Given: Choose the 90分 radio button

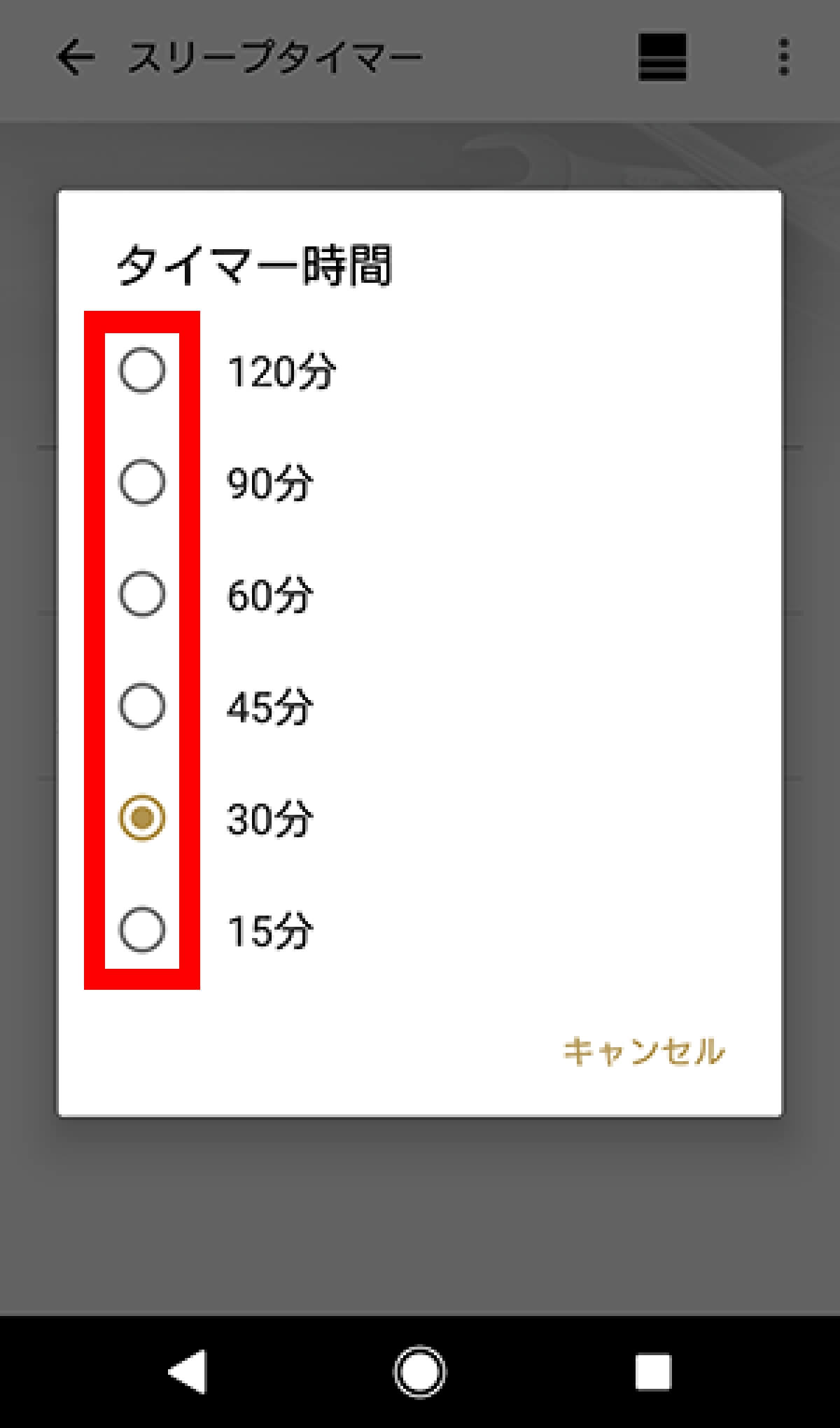Looking at the screenshot, I should (142, 482).
